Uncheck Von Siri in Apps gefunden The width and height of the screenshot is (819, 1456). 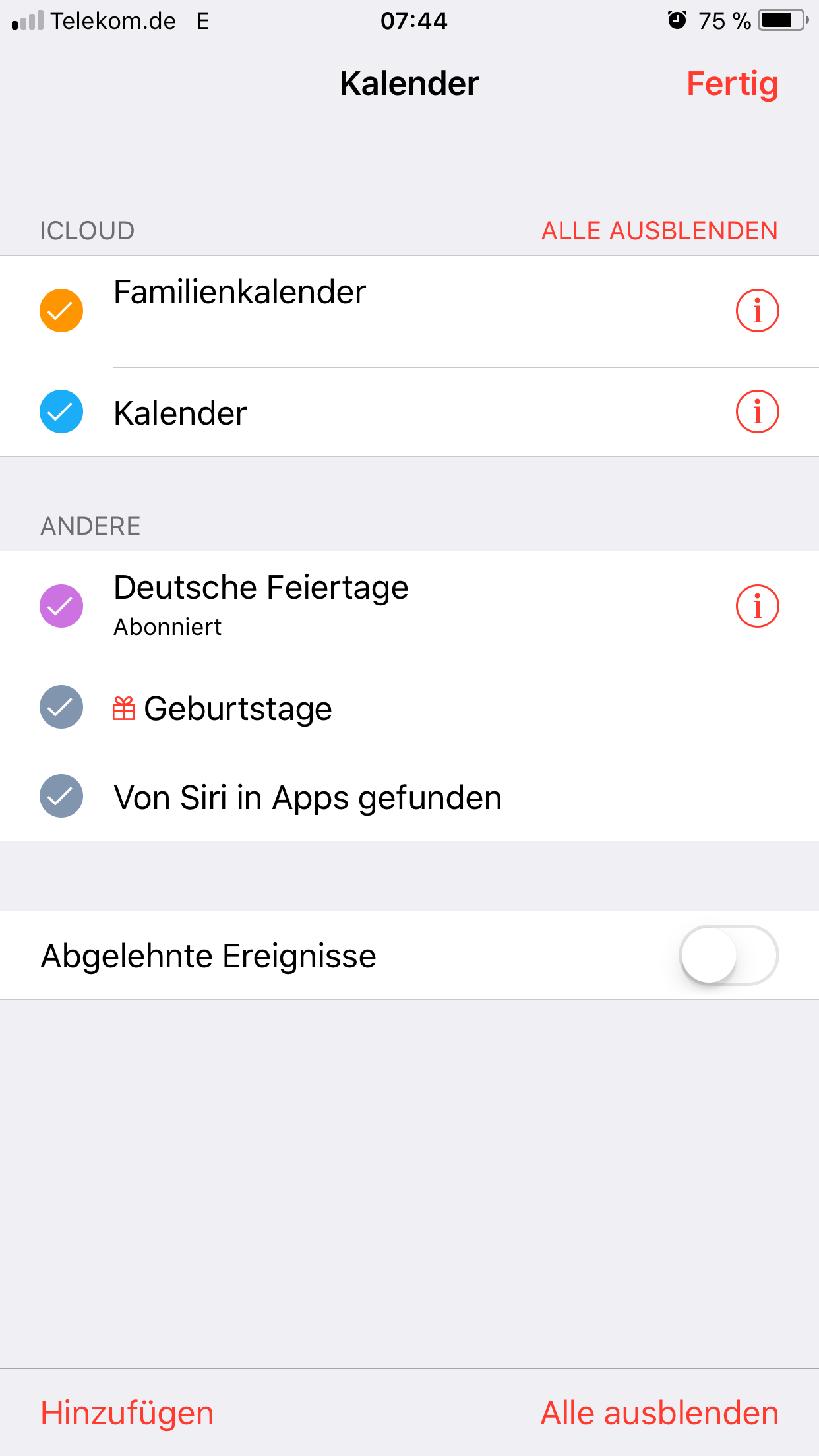[x=61, y=796]
